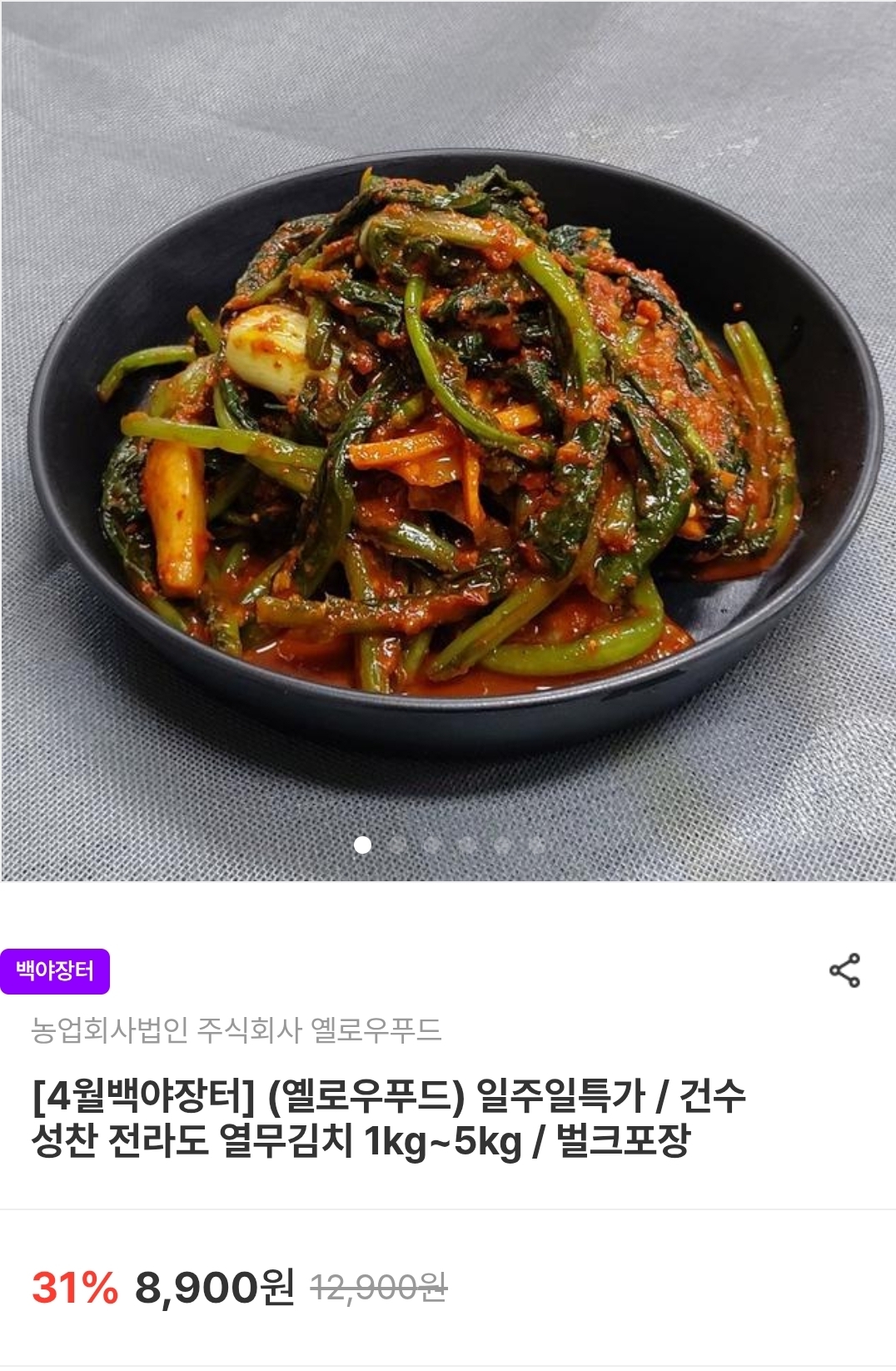The image size is (896, 1371).
Task: Share this yeolmu kimchi product
Action: click(844, 970)
